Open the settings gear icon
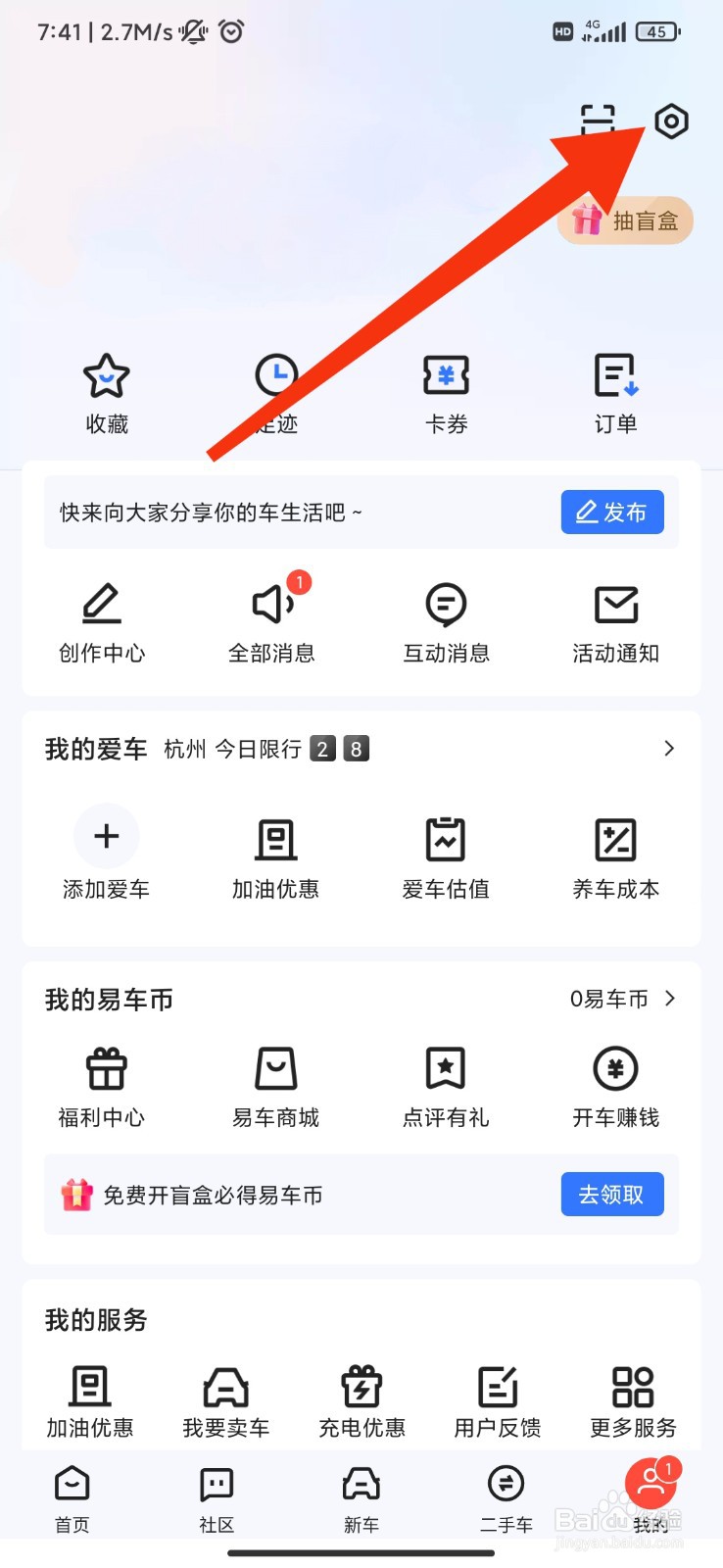The image size is (723, 1568). [x=671, y=122]
